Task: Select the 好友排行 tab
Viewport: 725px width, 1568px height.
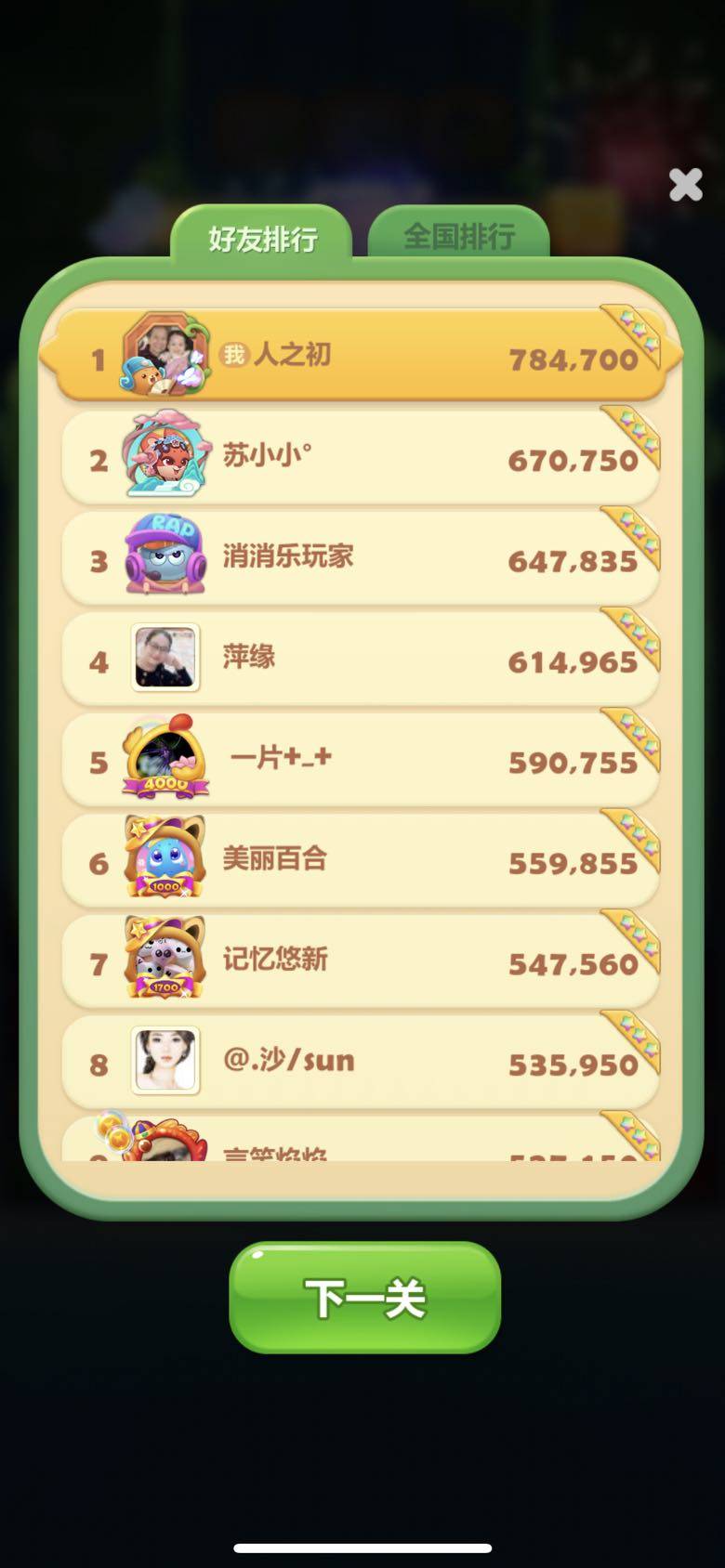Action: point(262,238)
